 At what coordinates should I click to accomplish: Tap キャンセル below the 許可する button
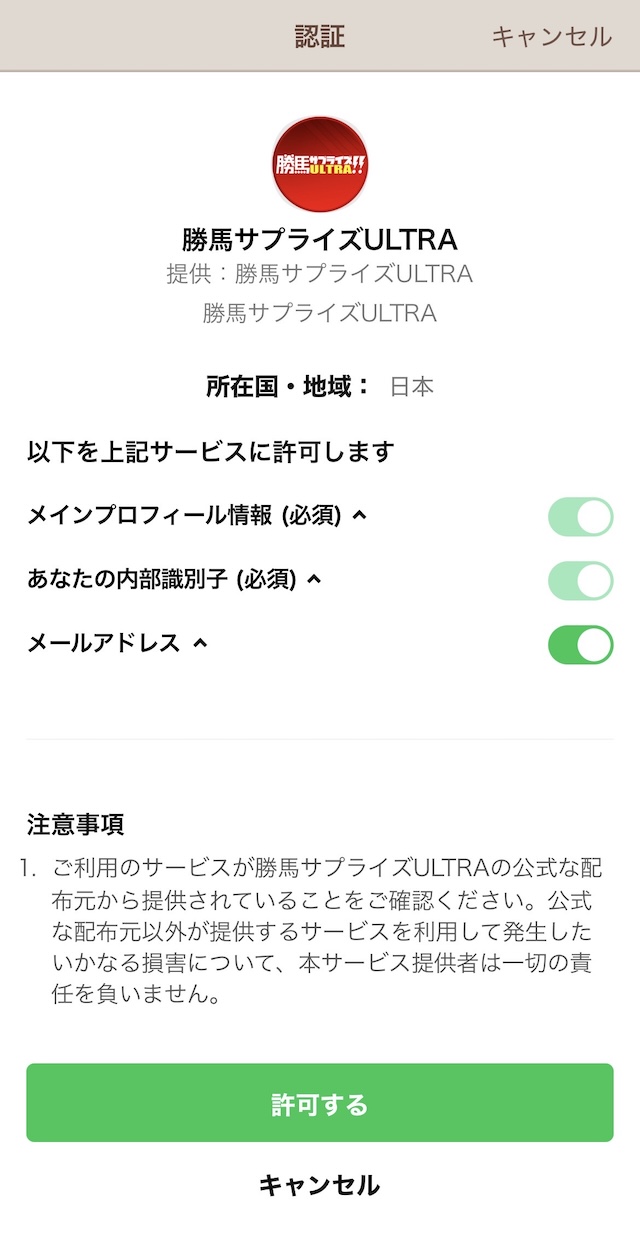pos(320,1186)
